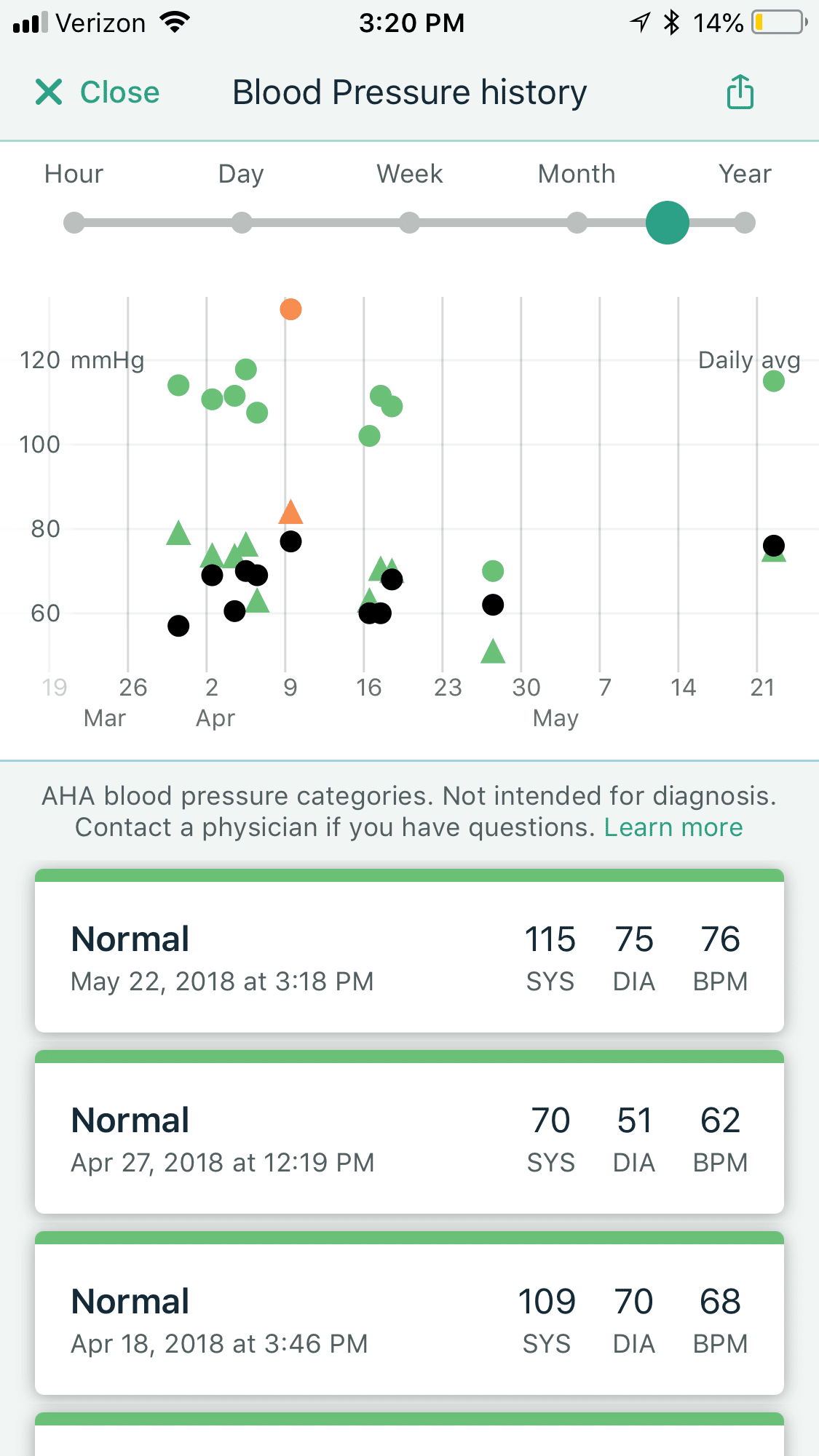Switch to the Month time range

(x=577, y=223)
